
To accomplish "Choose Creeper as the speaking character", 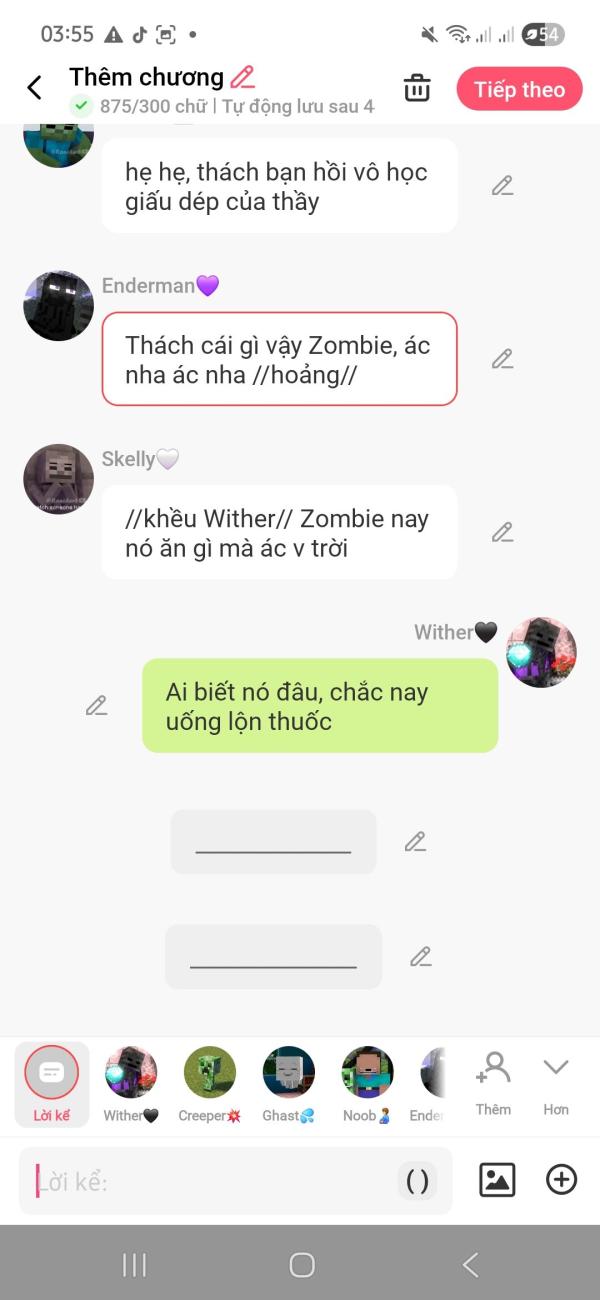I will (210, 1084).
